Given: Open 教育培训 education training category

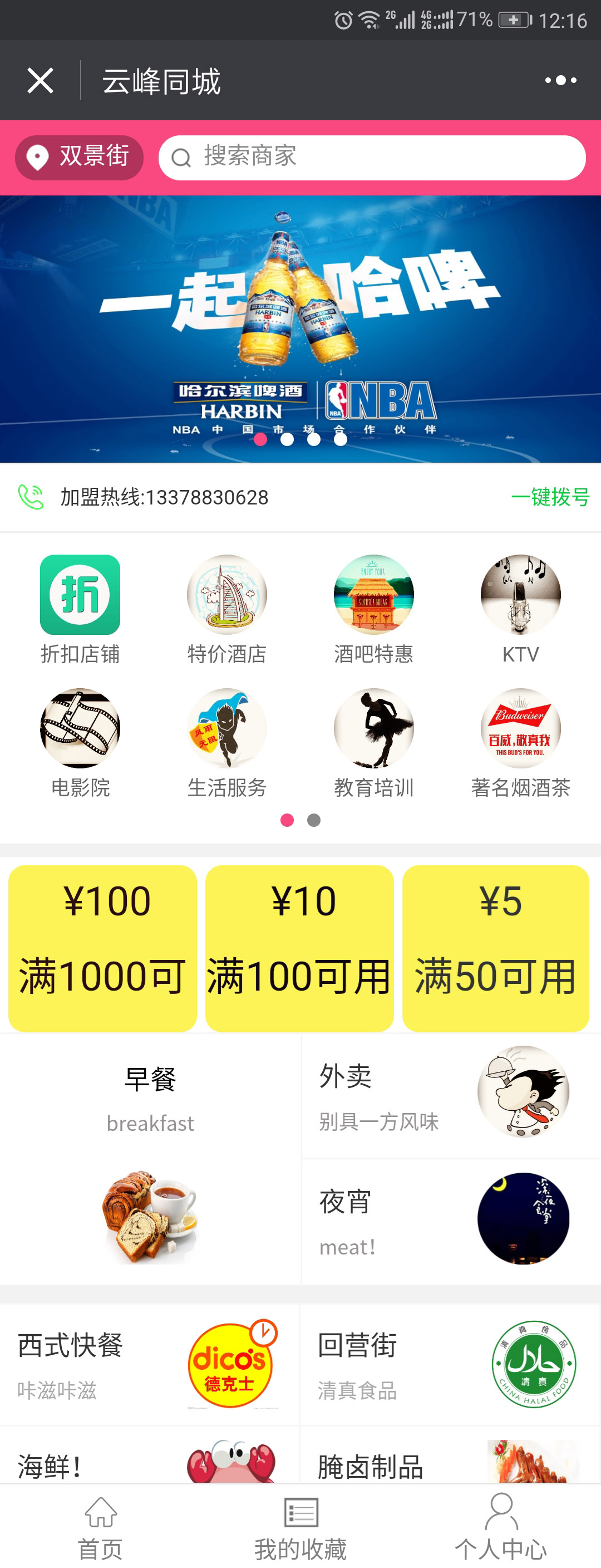Looking at the screenshot, I should (x=373, y=728).
